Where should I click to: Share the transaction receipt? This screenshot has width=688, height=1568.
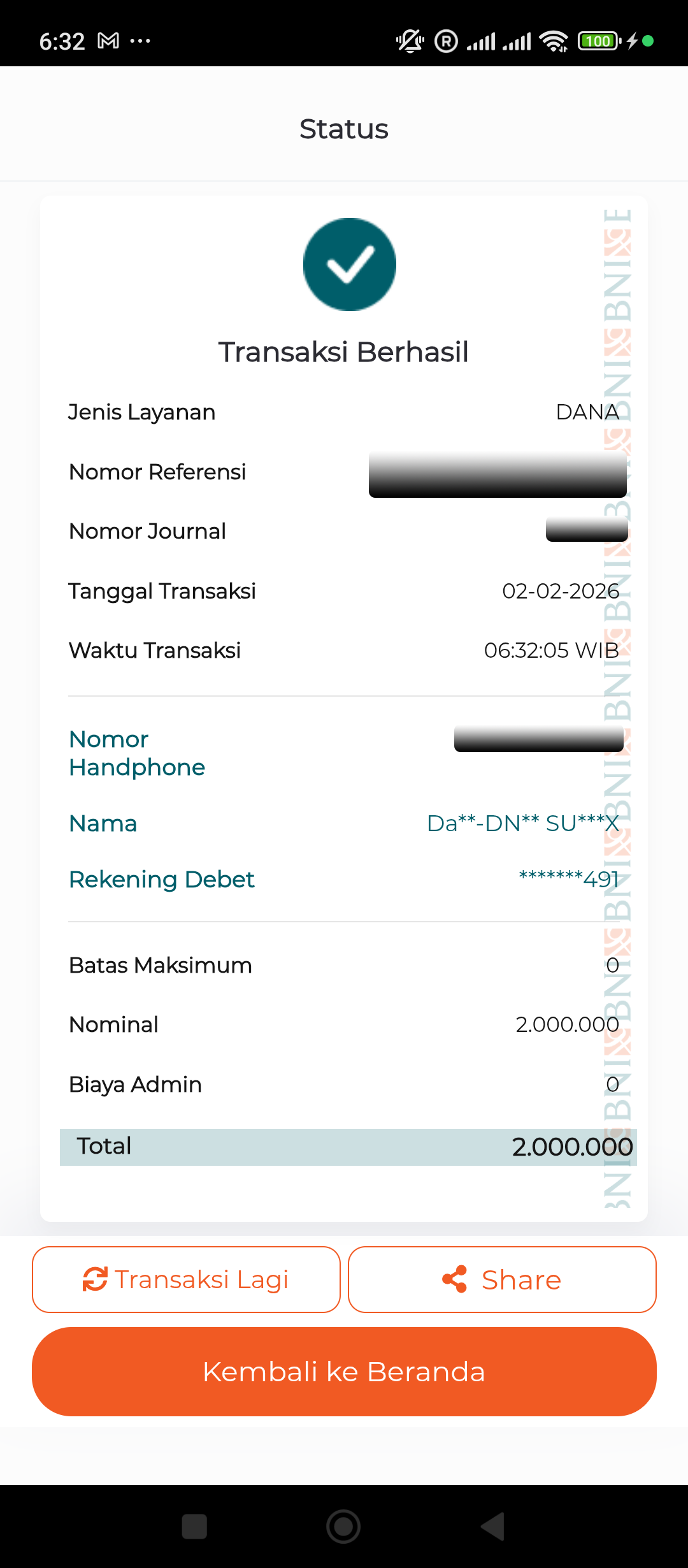click(502, 1279)
